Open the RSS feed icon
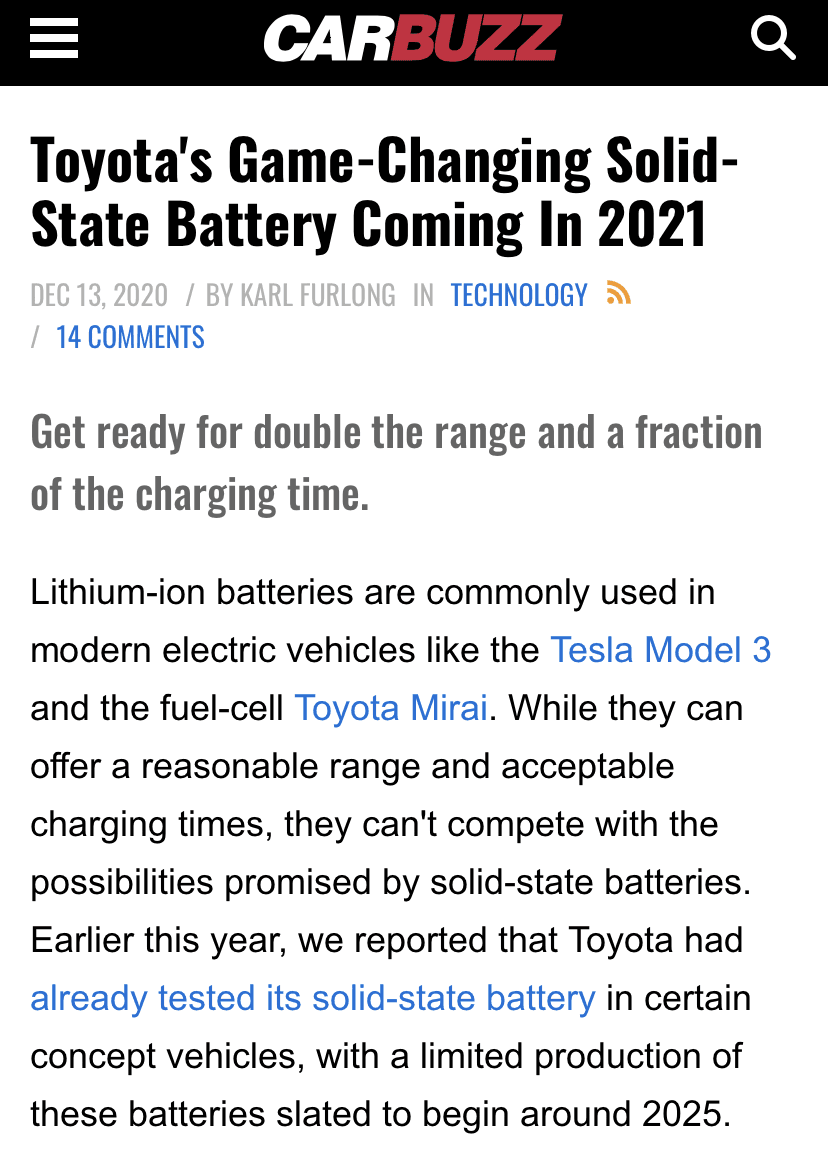Screen dimensions: 828x1169 [619, 294]
